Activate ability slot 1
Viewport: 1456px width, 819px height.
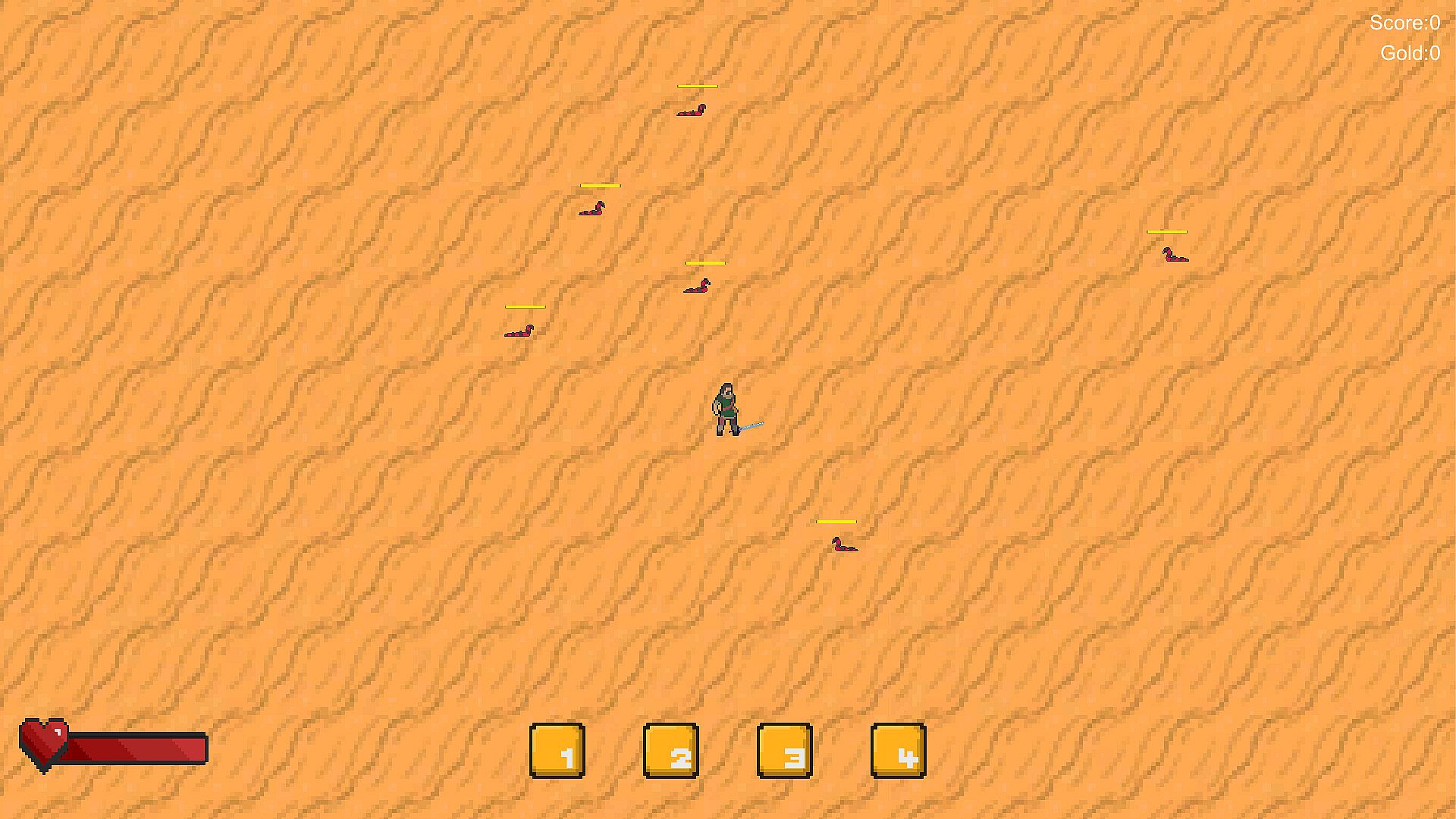tap(557, 751)
